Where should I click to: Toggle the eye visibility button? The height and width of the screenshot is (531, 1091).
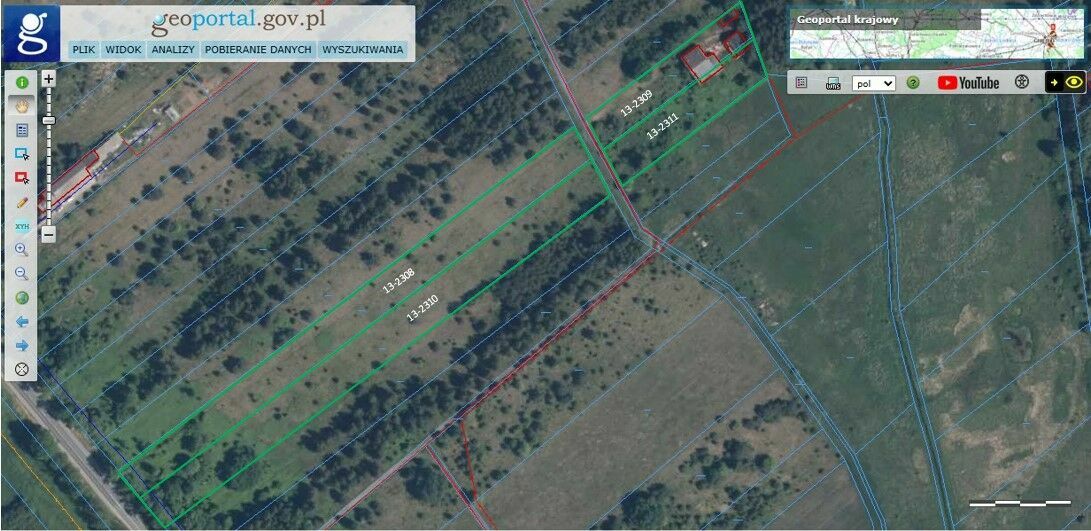coord(1074,83)
